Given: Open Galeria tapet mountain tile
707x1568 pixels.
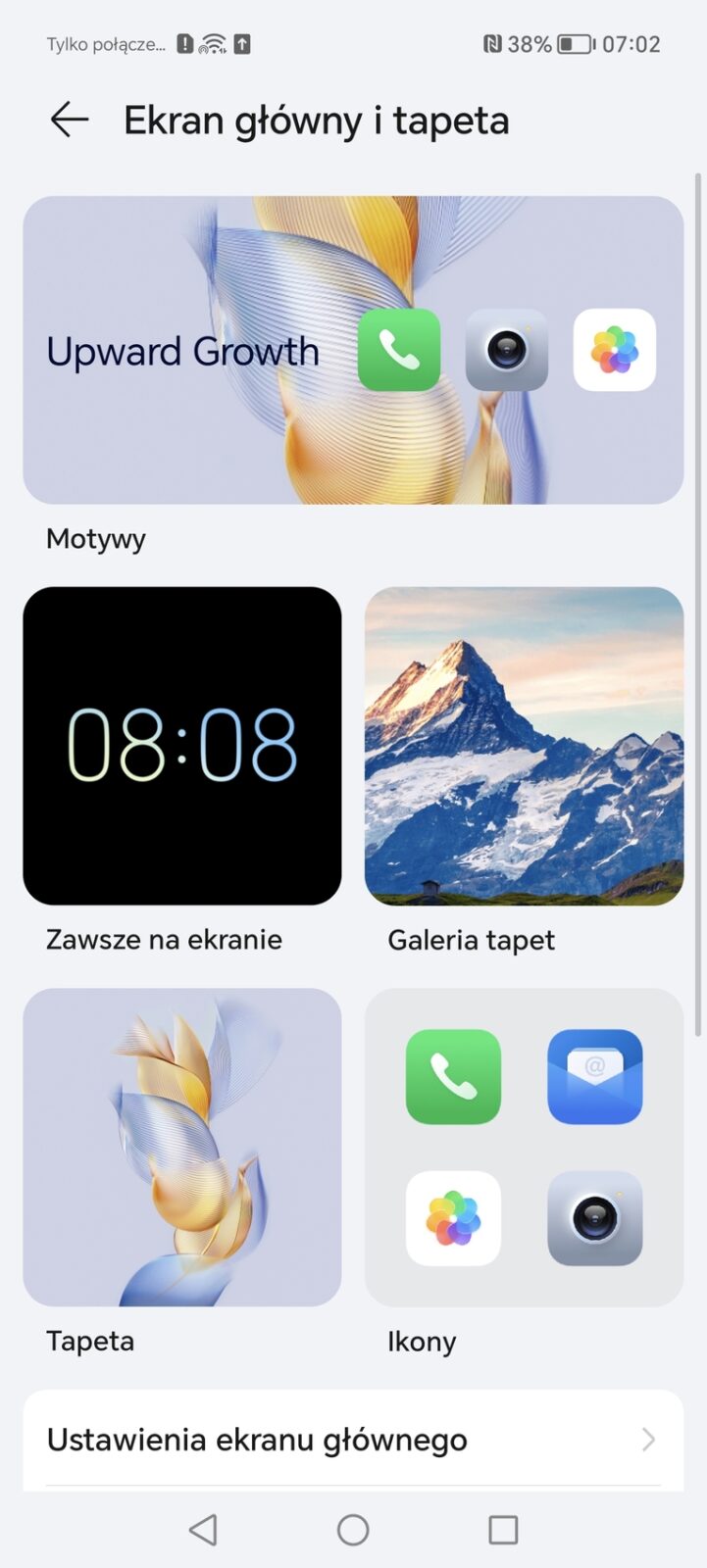Looking at the screenshot, I should pos(524,745).
